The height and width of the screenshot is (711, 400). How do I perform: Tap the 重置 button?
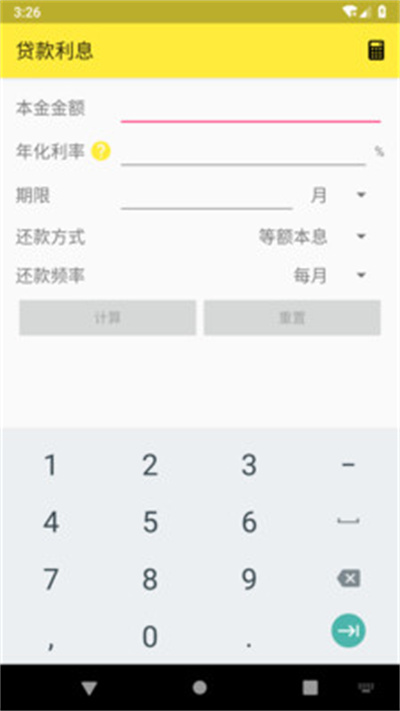tap(292, 318)
